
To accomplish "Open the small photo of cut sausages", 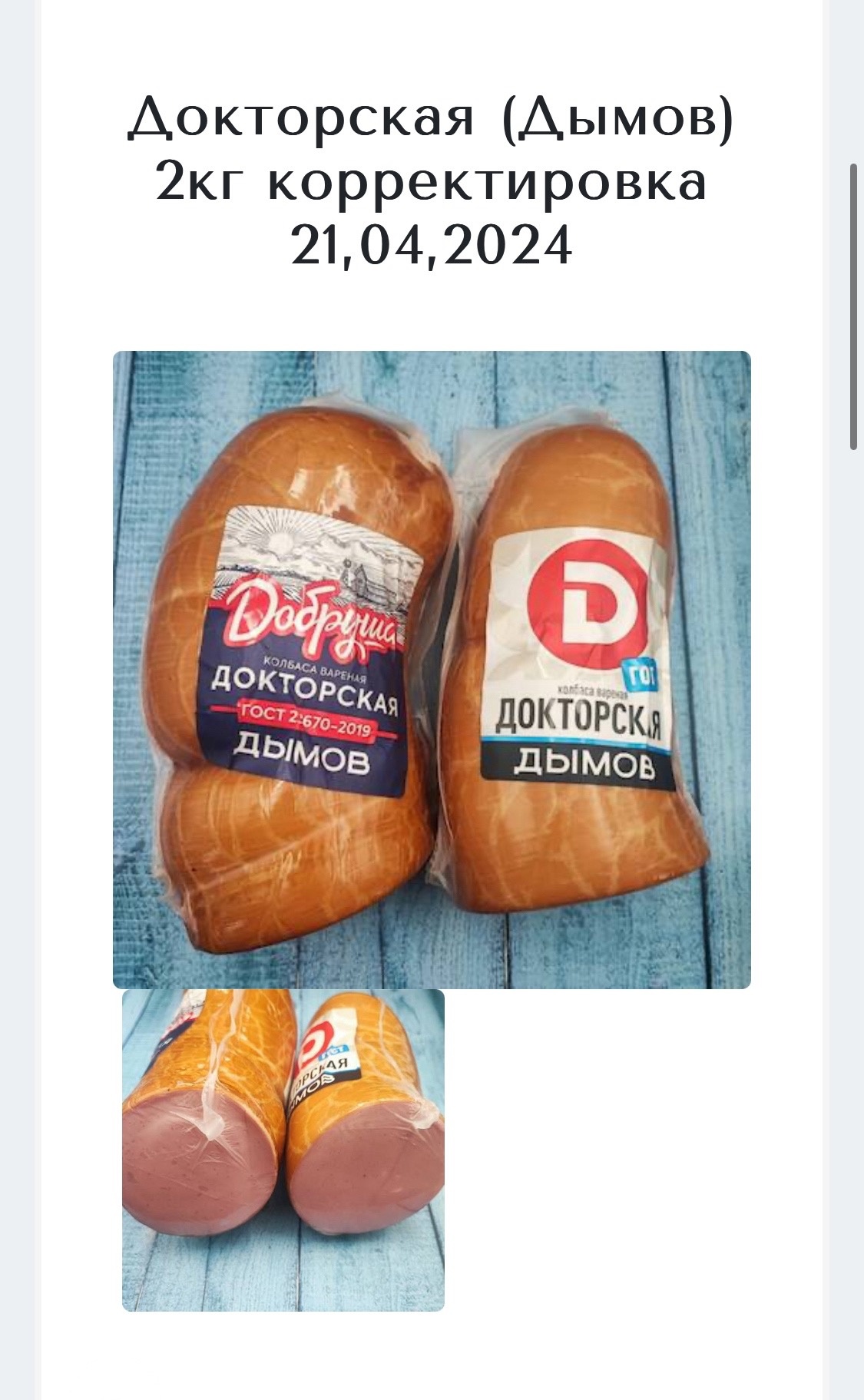I will pos(283,1150).
